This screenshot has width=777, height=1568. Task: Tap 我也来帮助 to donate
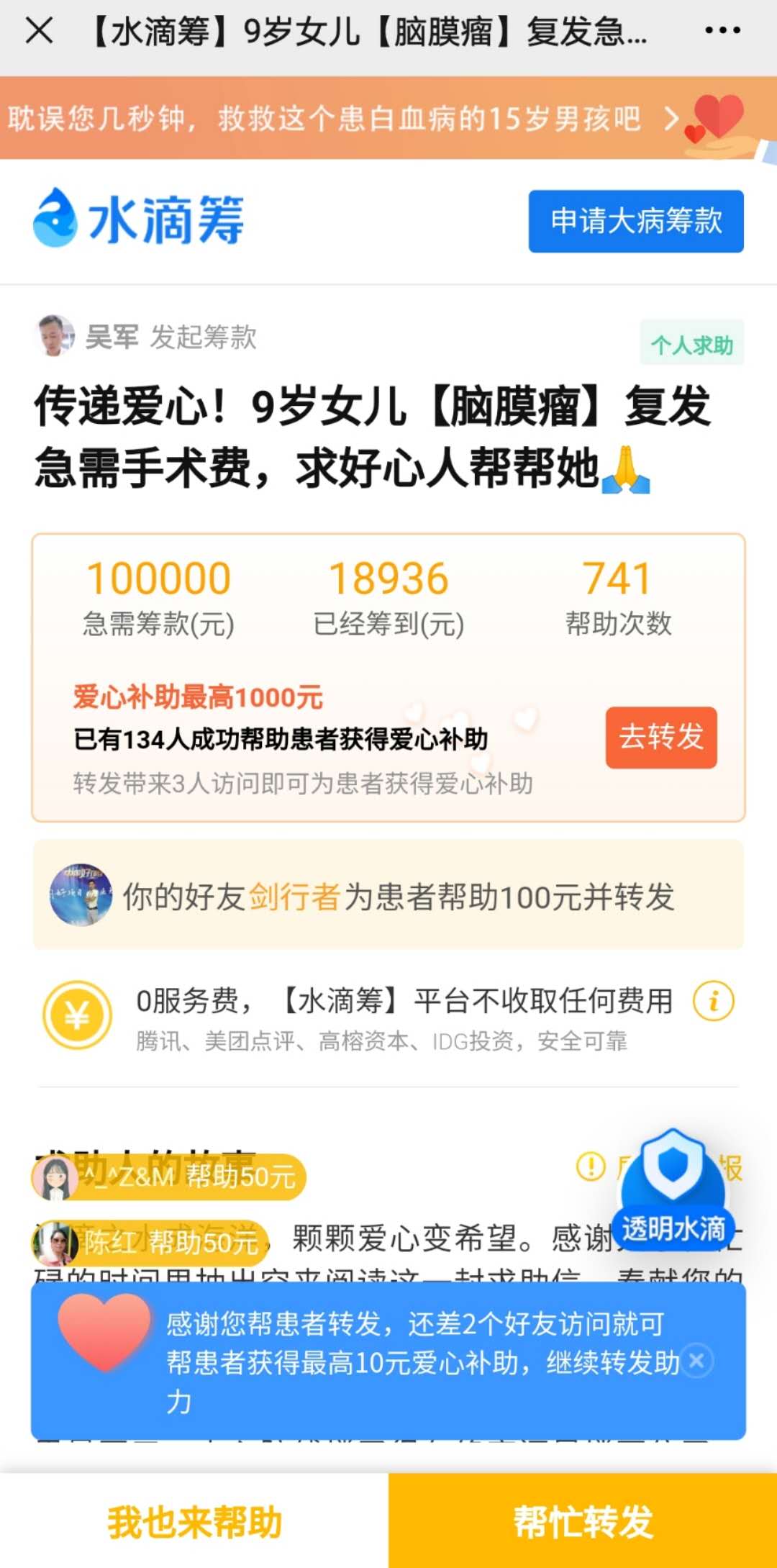(x=194, y=1521)
